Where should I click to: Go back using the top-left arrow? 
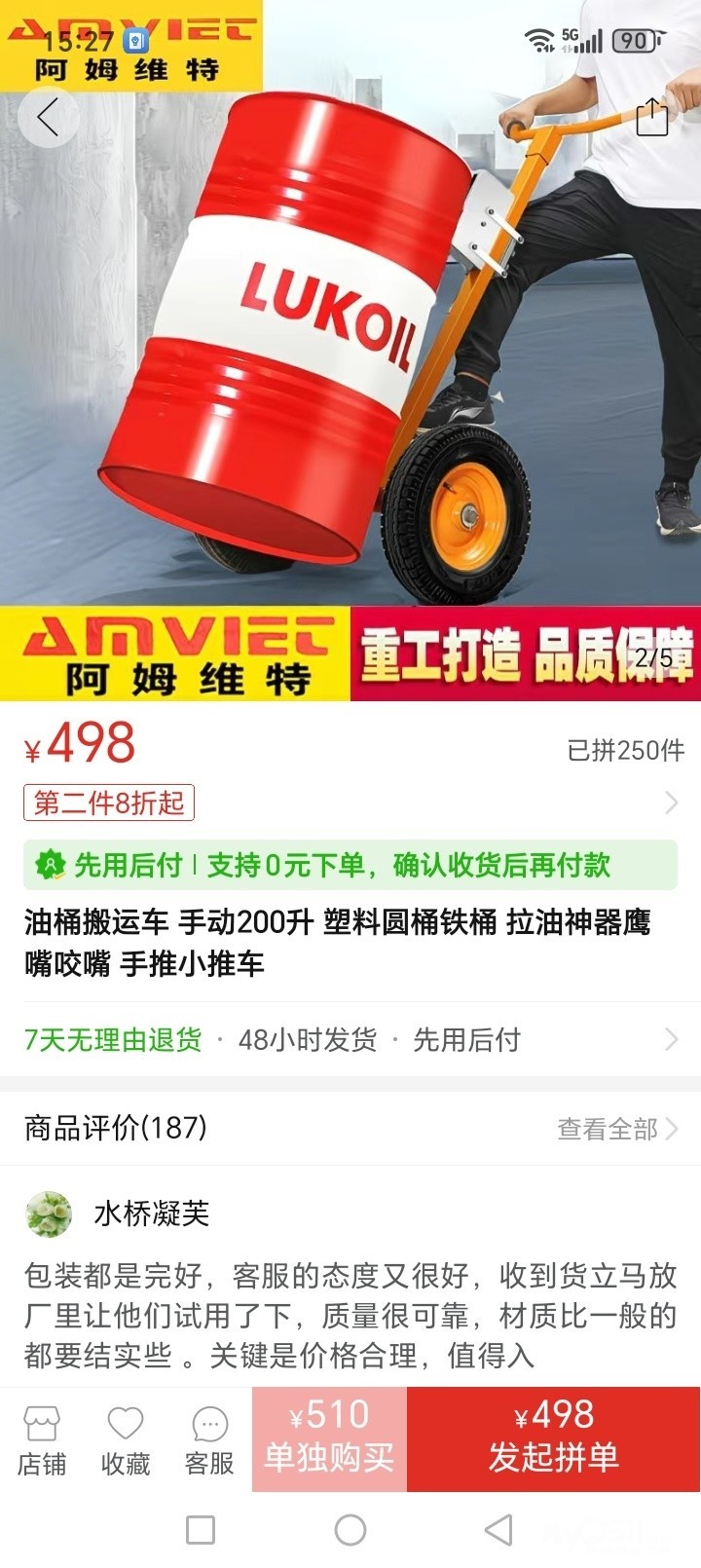(x=47, y=118)
